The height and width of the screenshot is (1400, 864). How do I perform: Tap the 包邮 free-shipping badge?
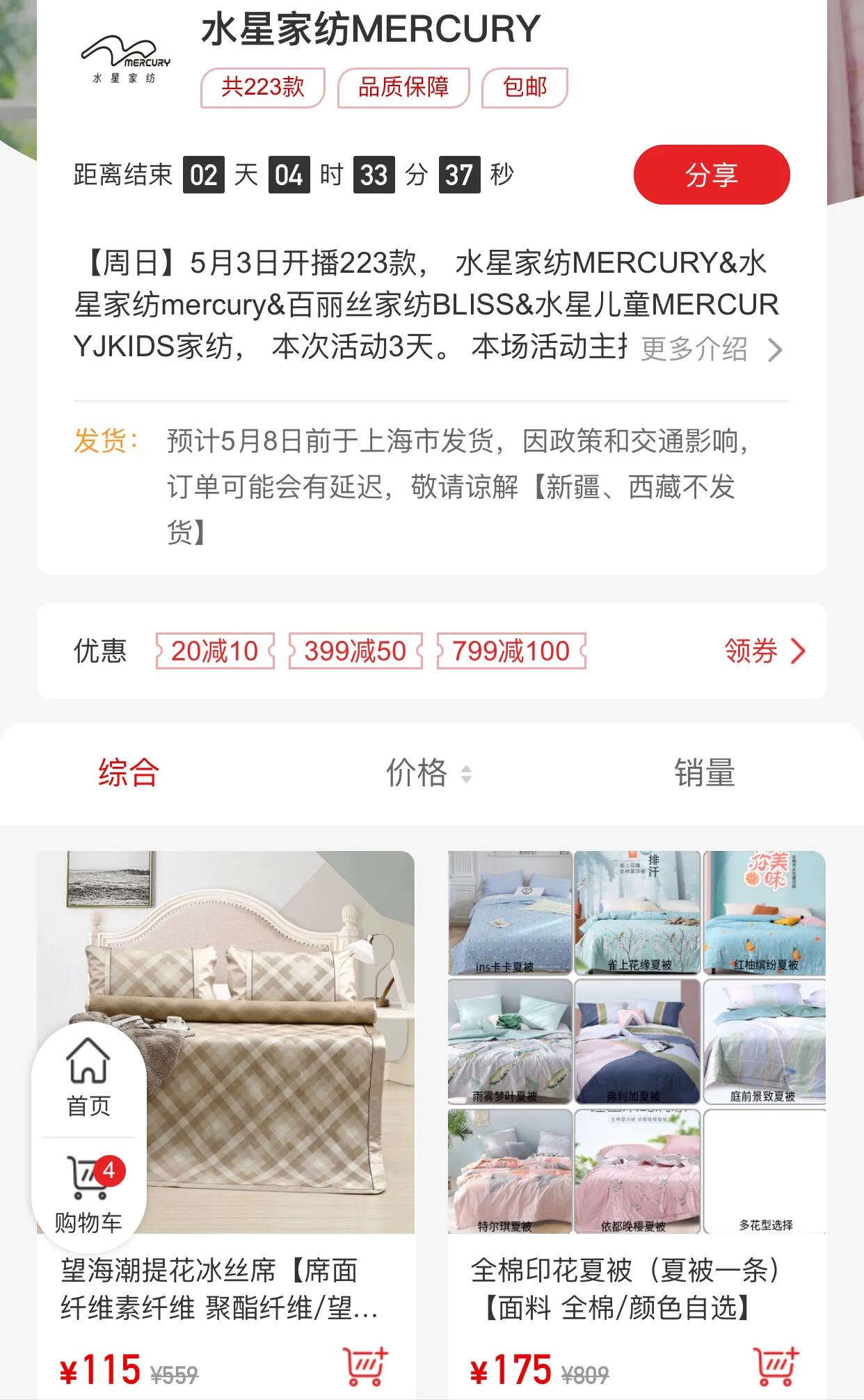click(525, 87)
